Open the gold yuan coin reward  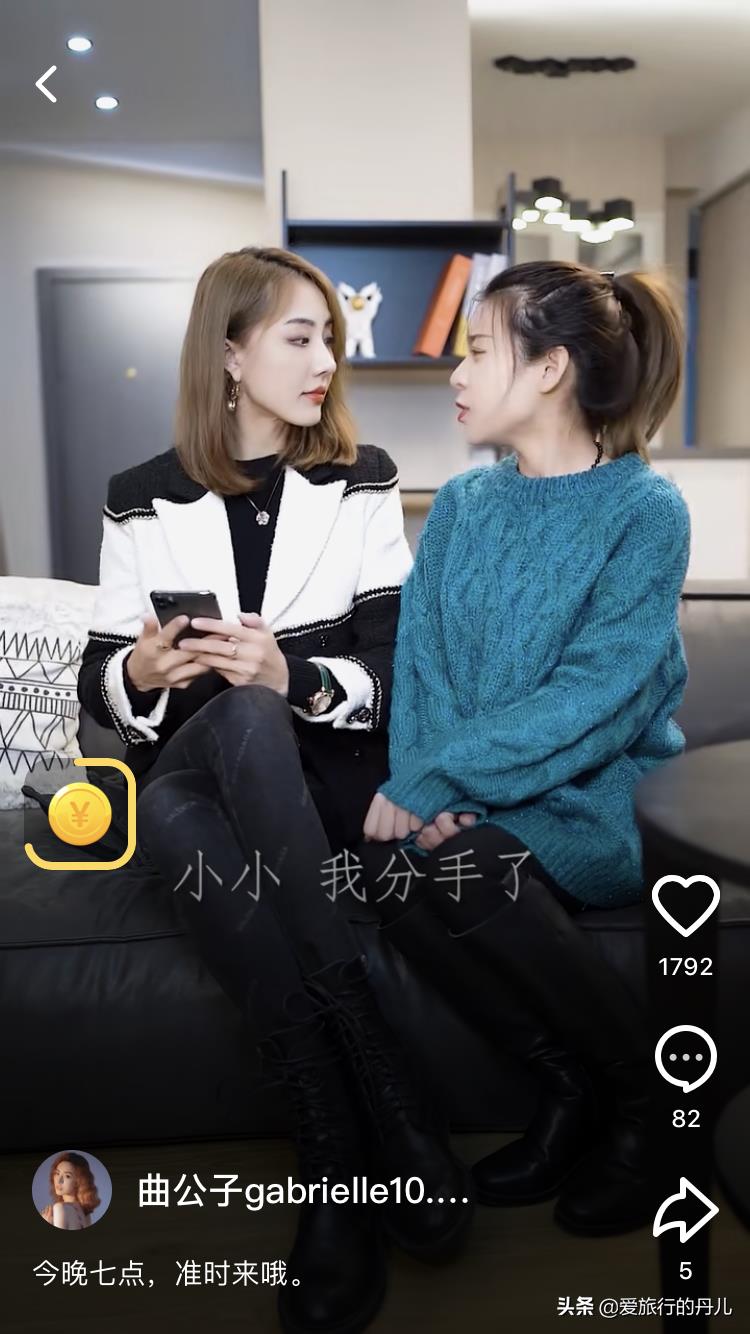tap(80, 814)
